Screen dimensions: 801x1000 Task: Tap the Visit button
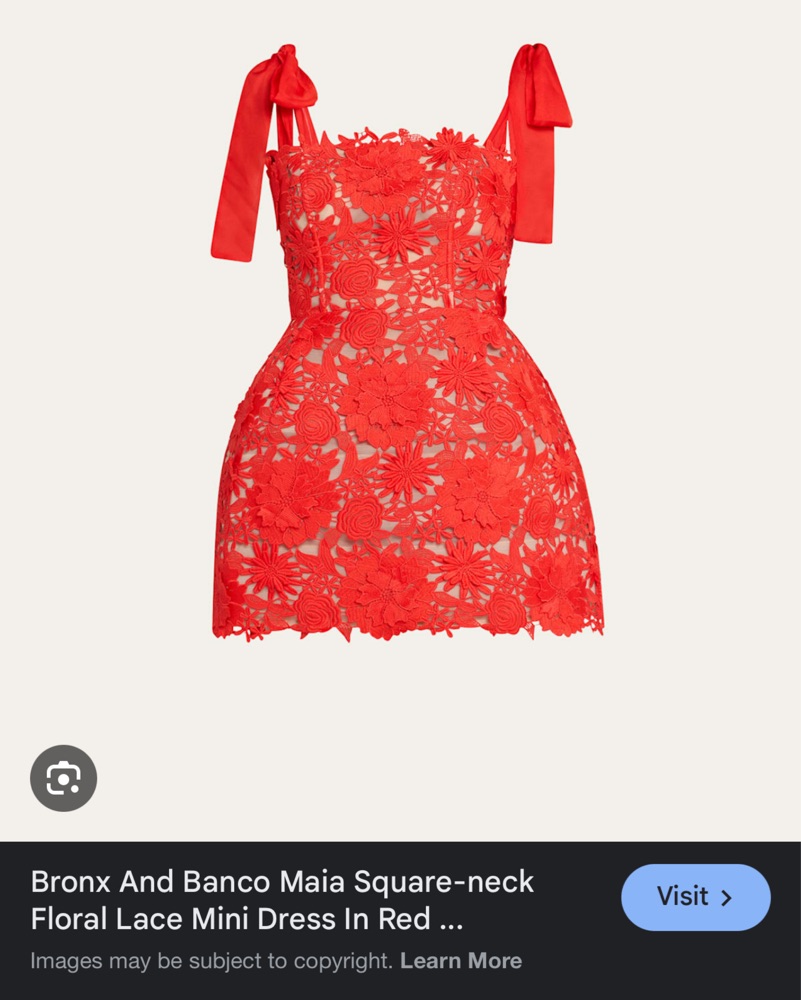[695, 897]
